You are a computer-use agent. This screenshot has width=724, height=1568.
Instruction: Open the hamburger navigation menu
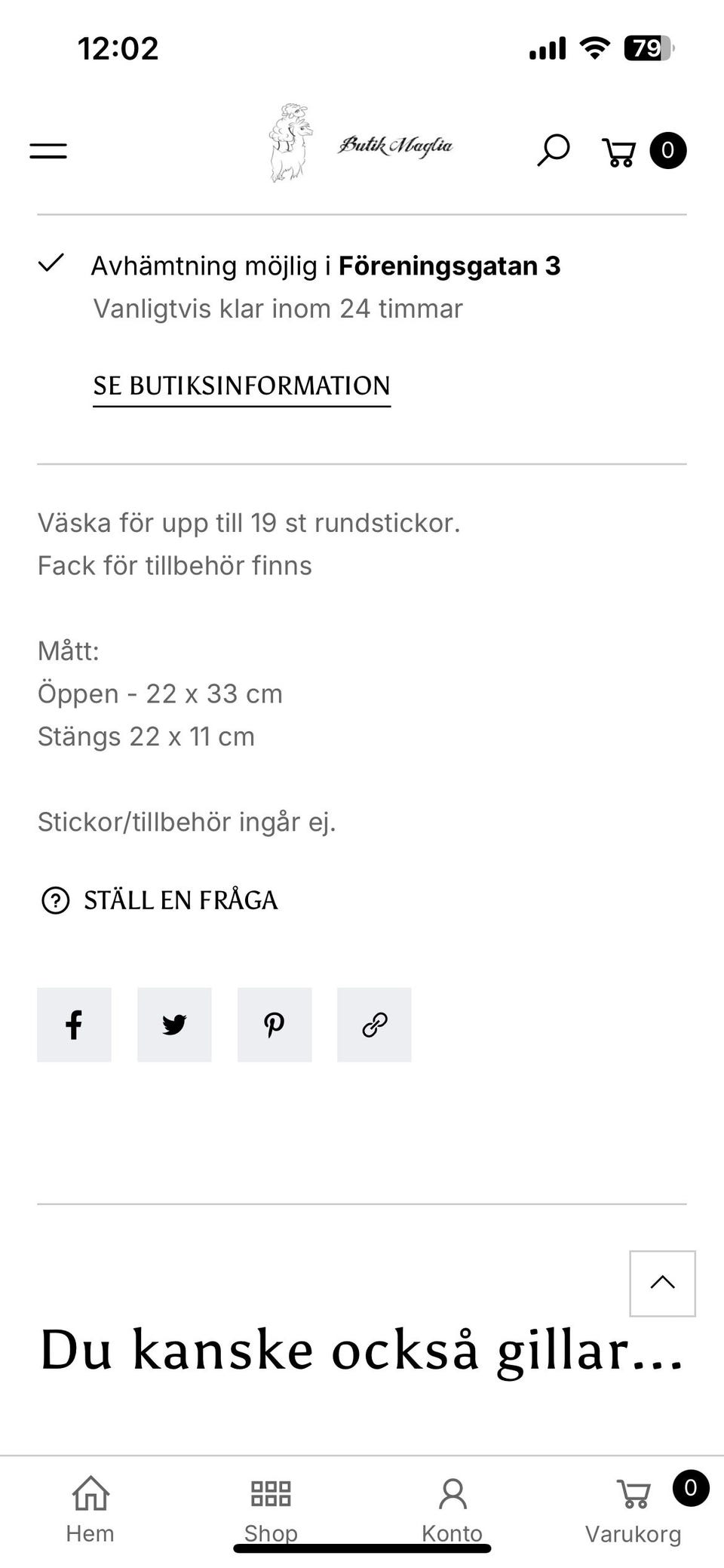[x=48, y=149]
